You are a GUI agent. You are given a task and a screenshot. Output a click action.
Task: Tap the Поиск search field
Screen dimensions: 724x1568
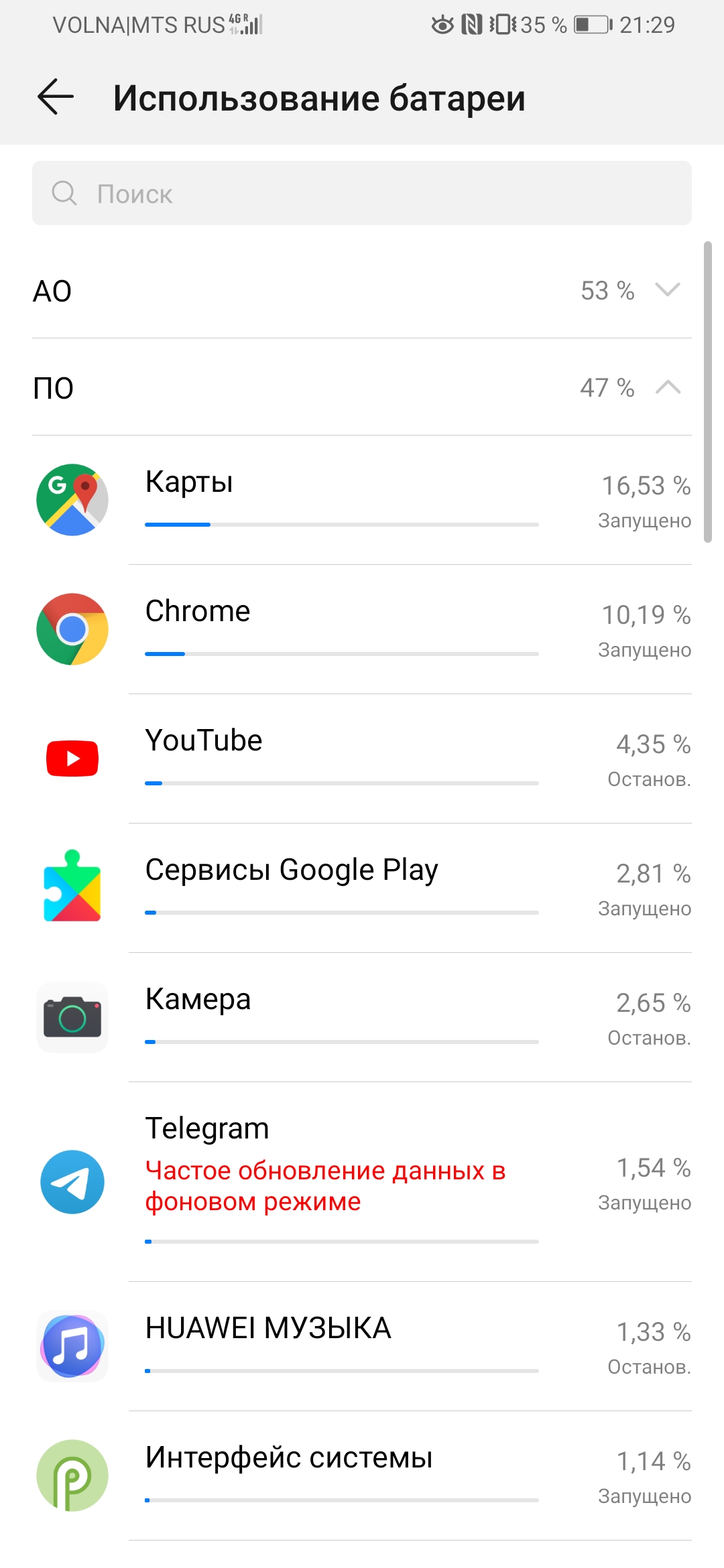tap(362, 193)
